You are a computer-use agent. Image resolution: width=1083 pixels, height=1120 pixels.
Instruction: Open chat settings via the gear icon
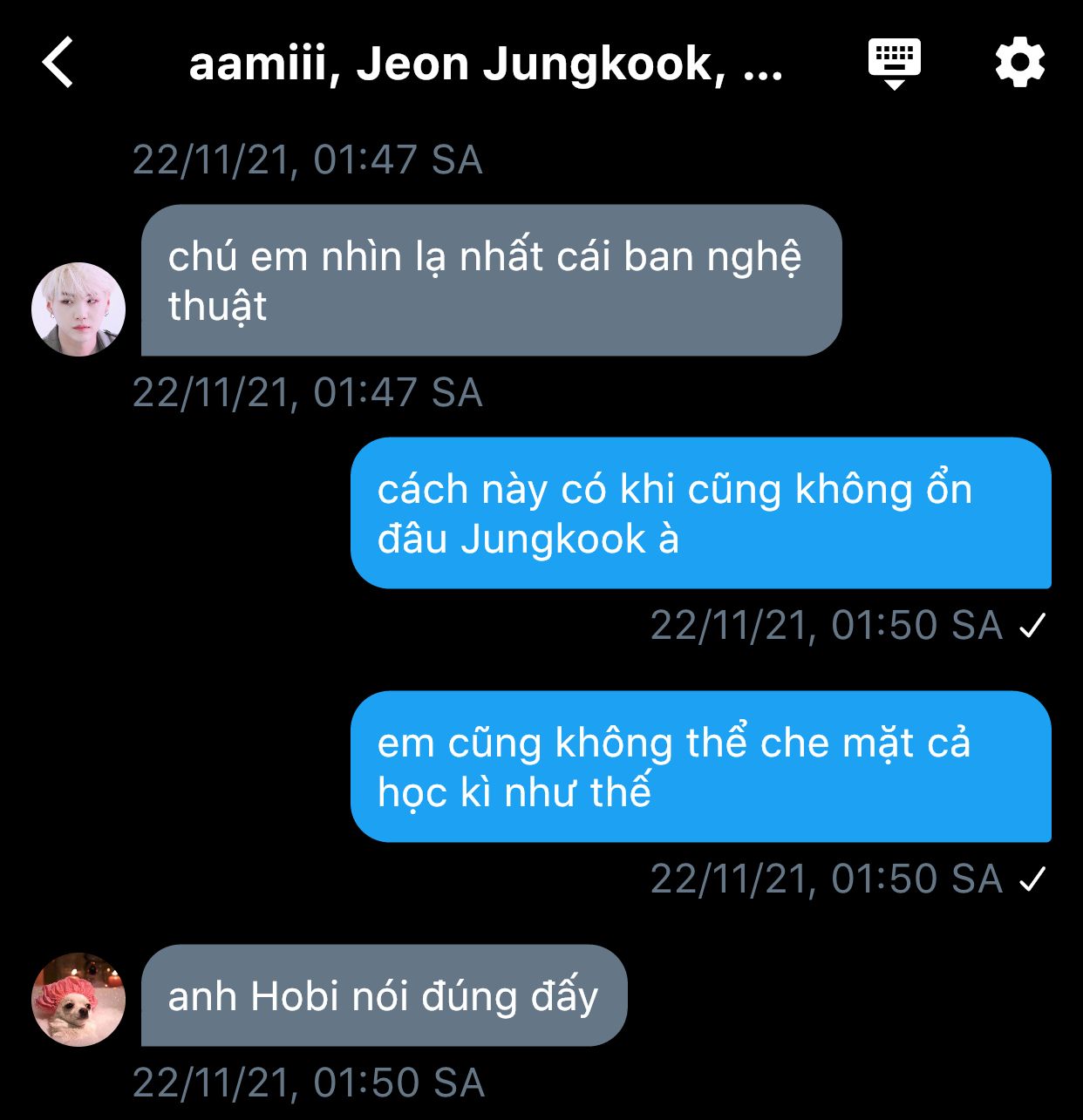click(x=1019, y=63)
